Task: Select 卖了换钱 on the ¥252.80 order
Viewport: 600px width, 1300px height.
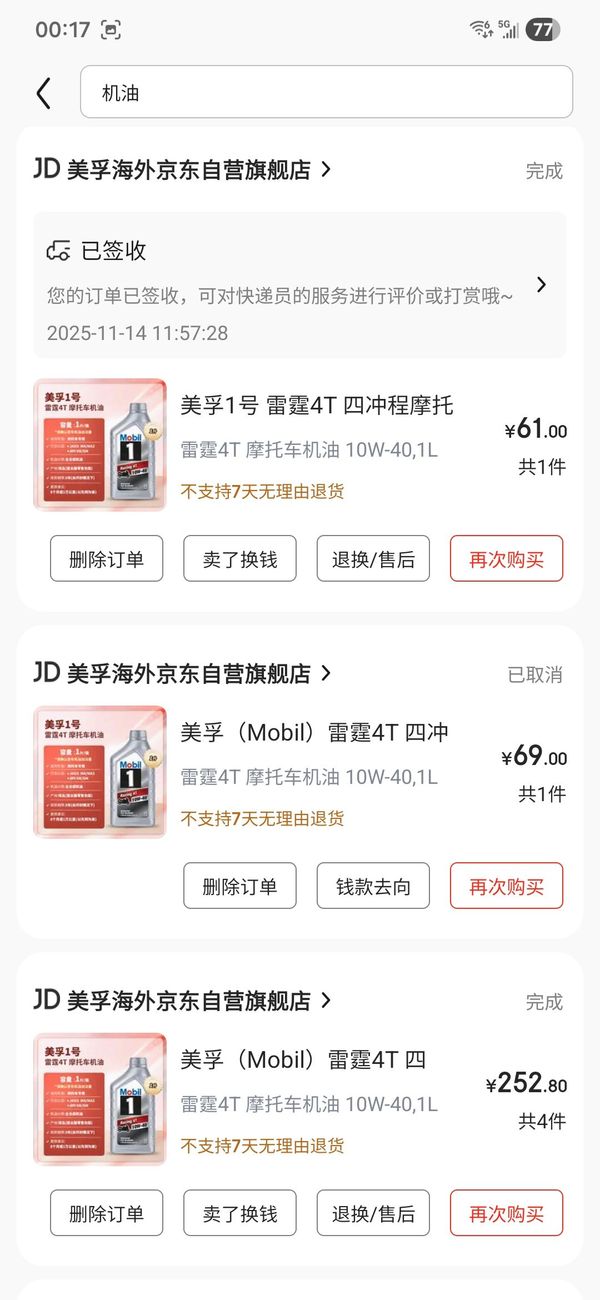Action: click(x=240, y=1213)
